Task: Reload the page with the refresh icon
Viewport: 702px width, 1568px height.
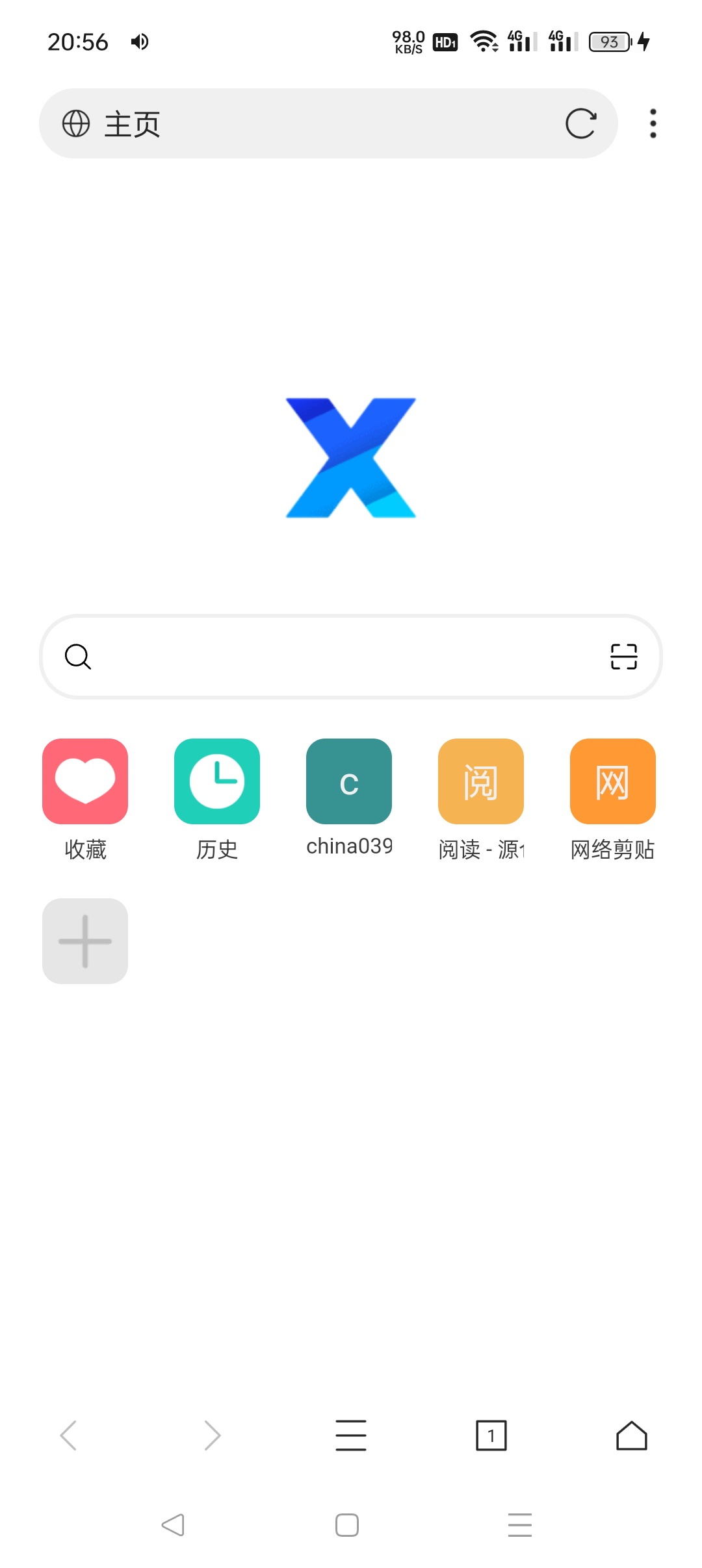Action: point(580,123)
